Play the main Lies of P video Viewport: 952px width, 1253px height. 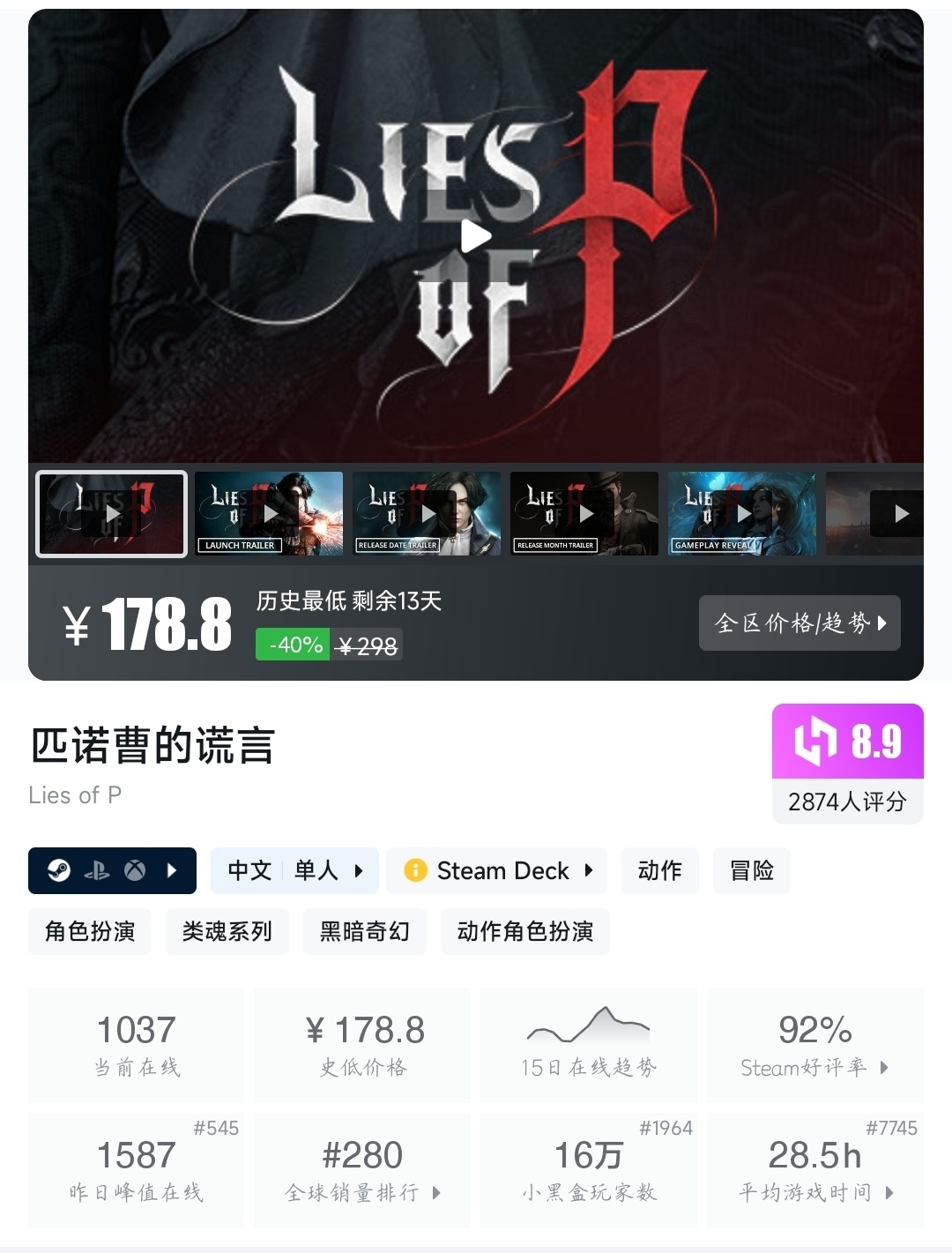[476, 235]
